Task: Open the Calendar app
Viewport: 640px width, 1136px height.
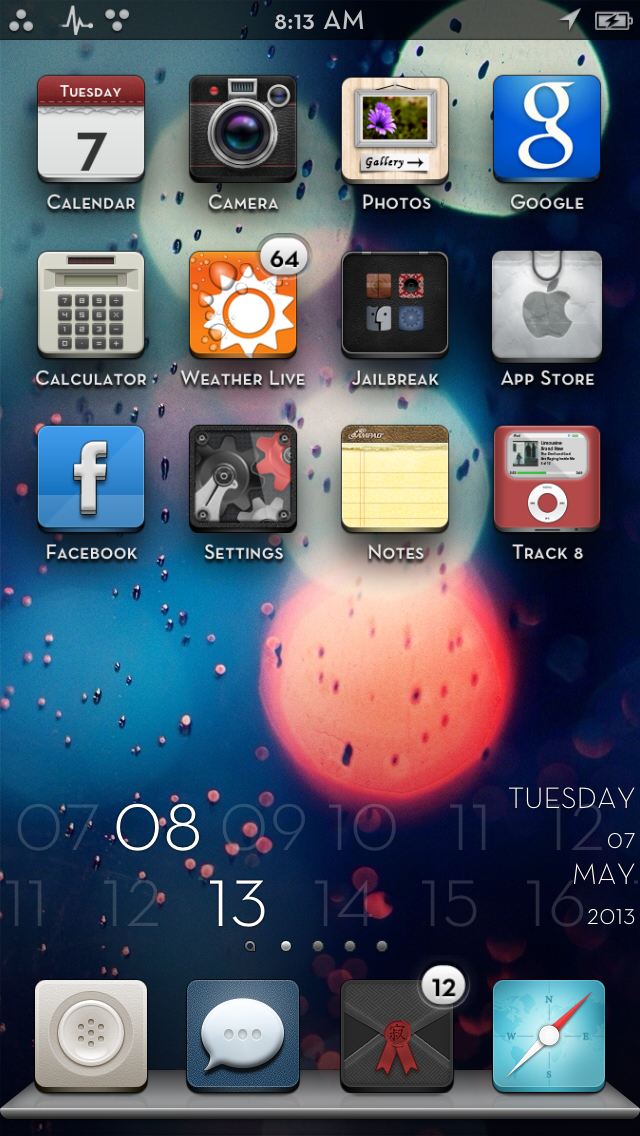Action: point(91,129)
